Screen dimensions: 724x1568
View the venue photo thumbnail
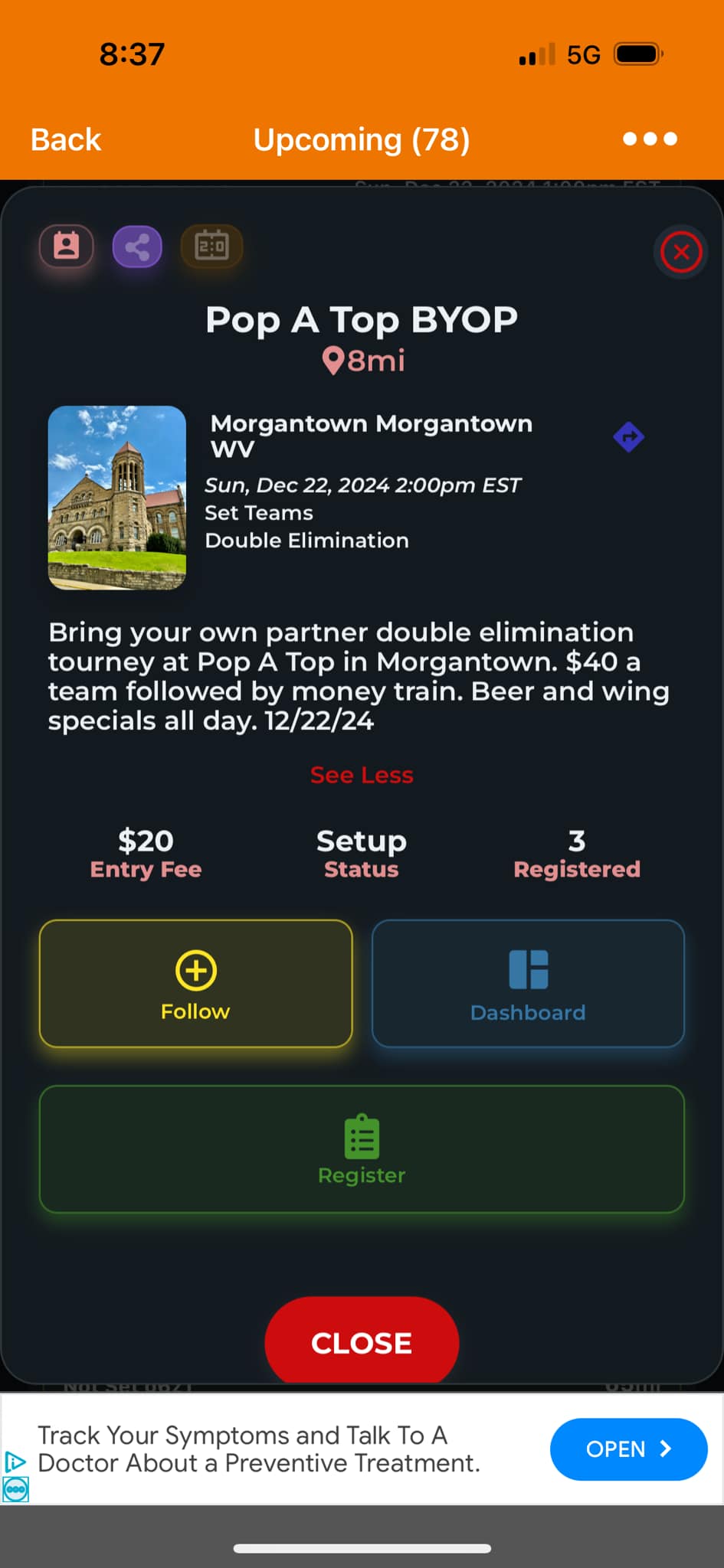(x=117, y=498)
